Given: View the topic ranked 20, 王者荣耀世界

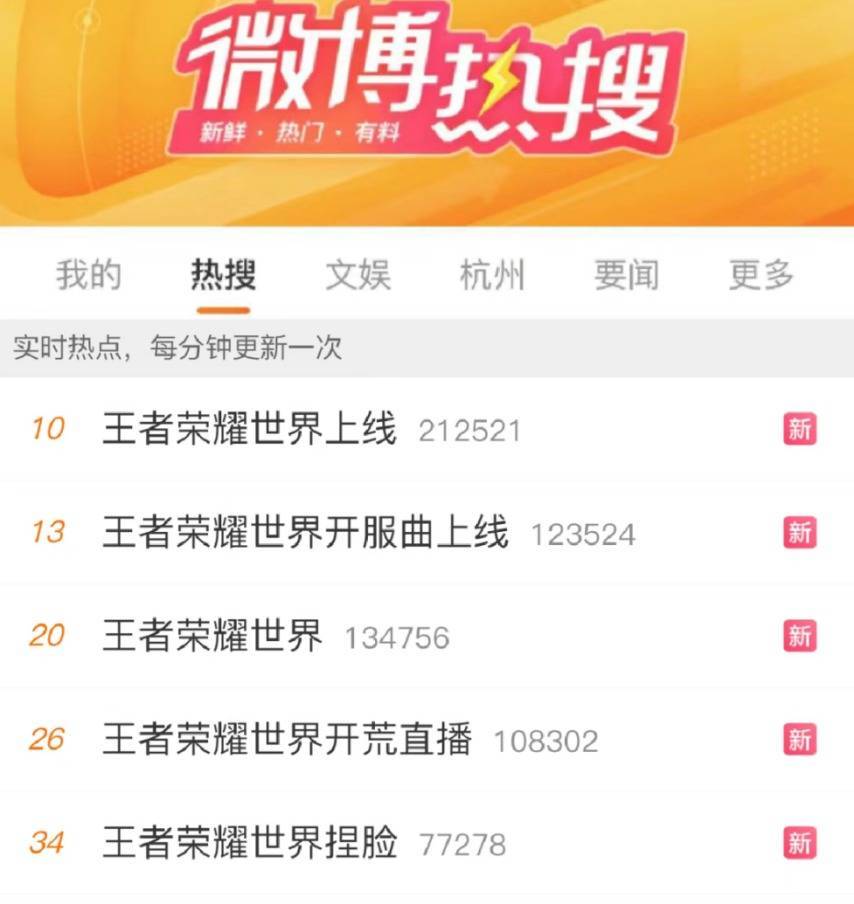Looking at the screenshot, I should [x=212, y=636].
